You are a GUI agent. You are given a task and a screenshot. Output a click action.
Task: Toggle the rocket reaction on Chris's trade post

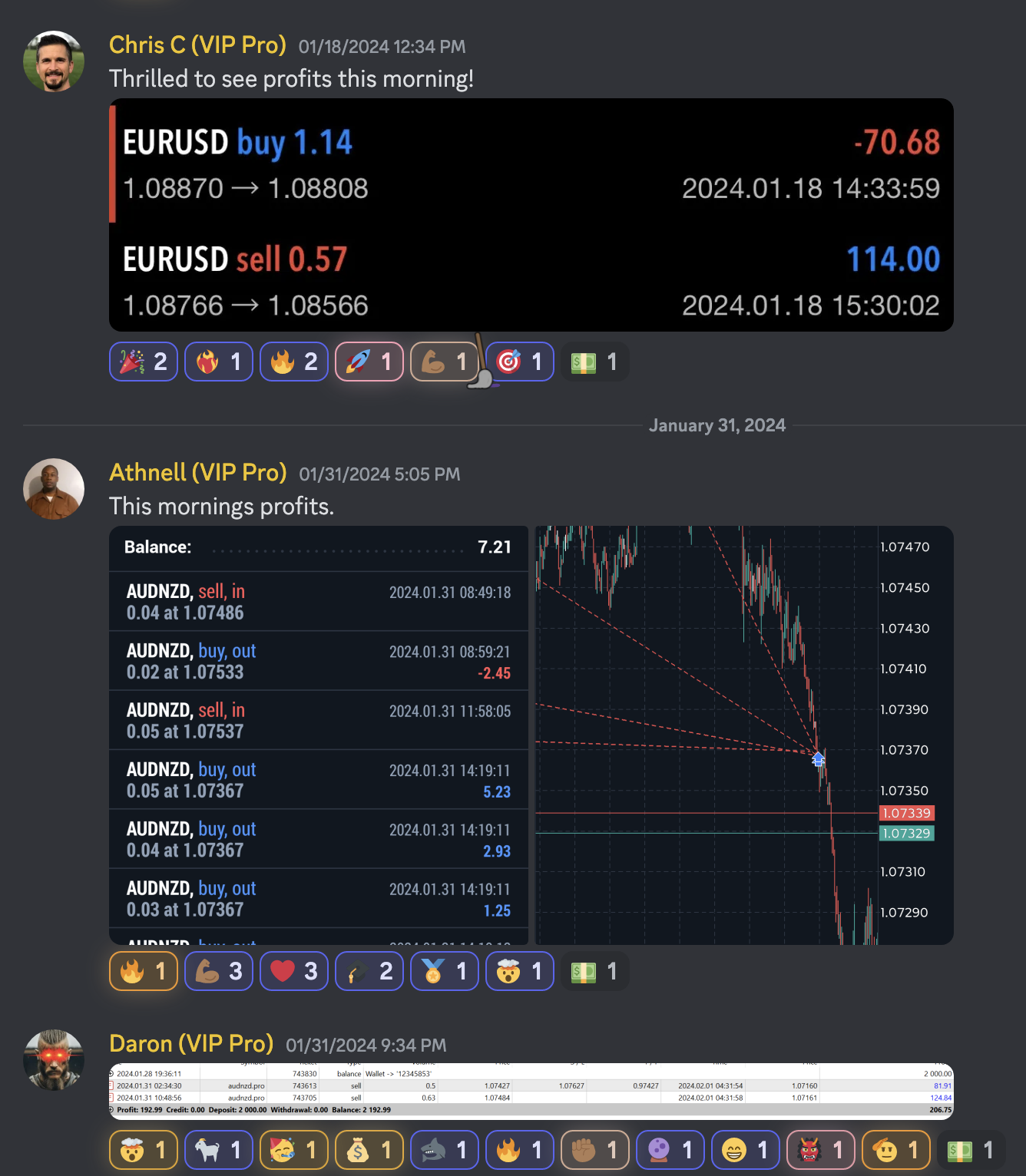tap(369, 362)
